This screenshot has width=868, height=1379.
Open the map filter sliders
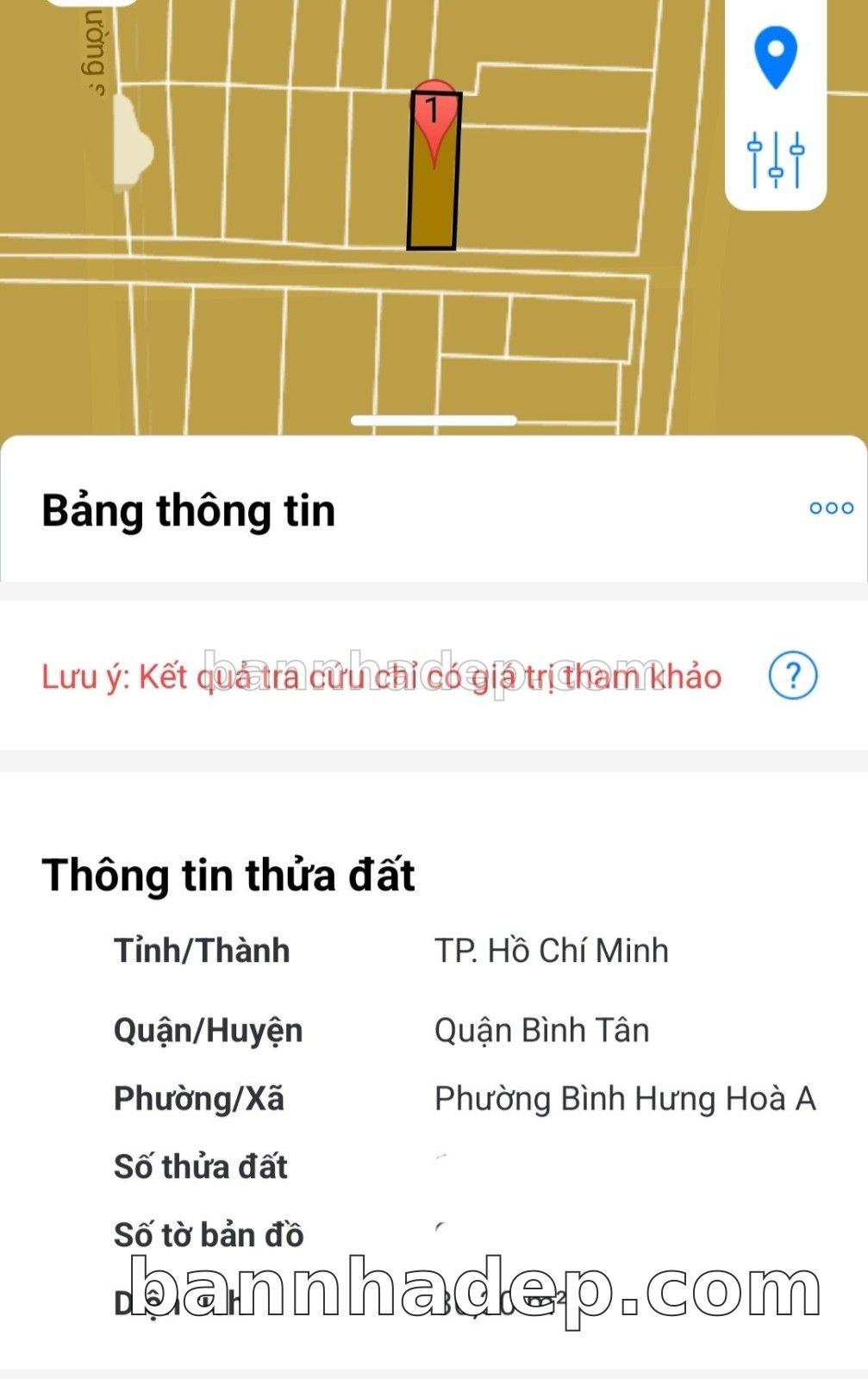[775, 159]
